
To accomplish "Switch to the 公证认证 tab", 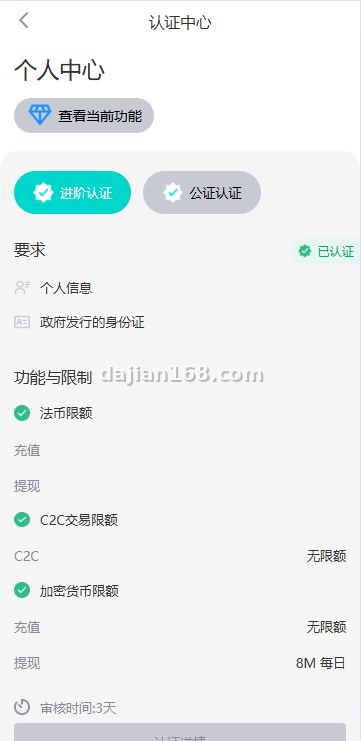I will coord(202,192).
